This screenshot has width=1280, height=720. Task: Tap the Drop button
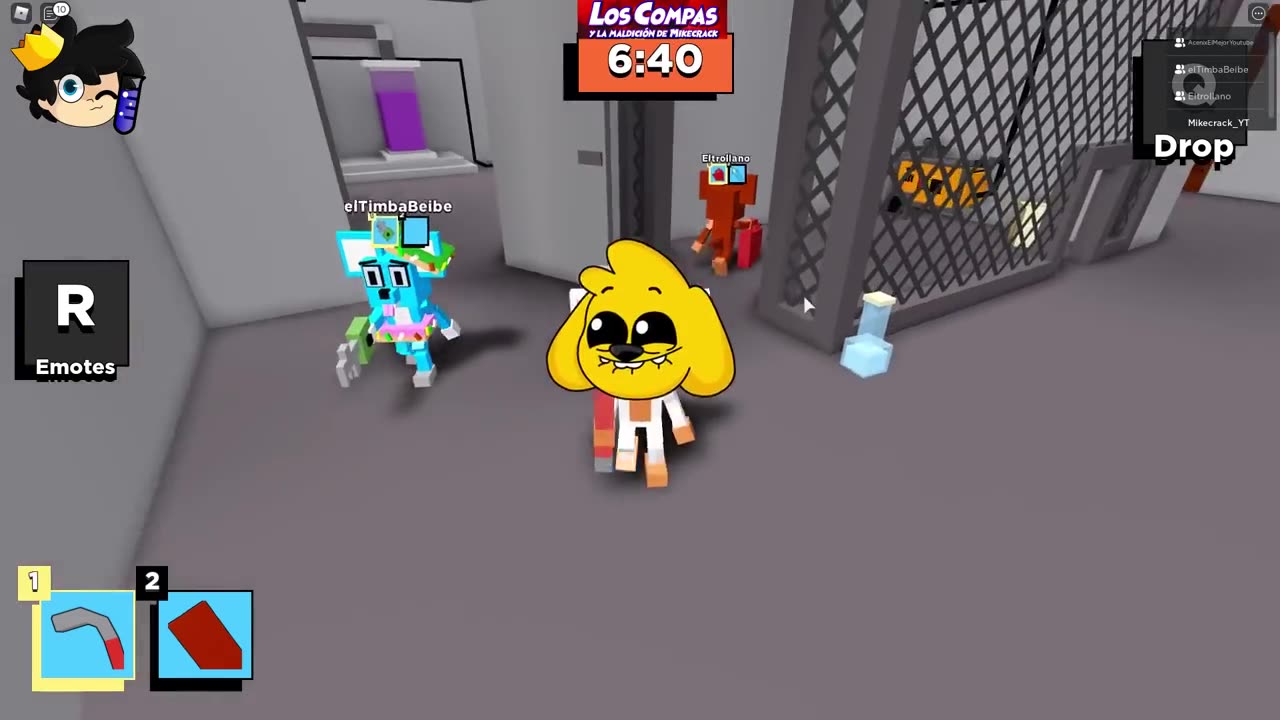1193,147
